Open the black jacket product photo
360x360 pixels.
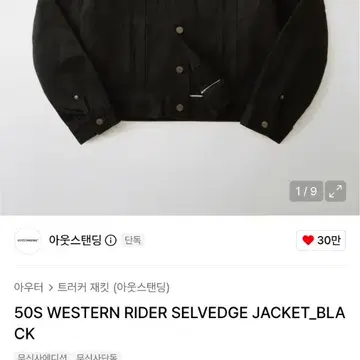[180, 107]
